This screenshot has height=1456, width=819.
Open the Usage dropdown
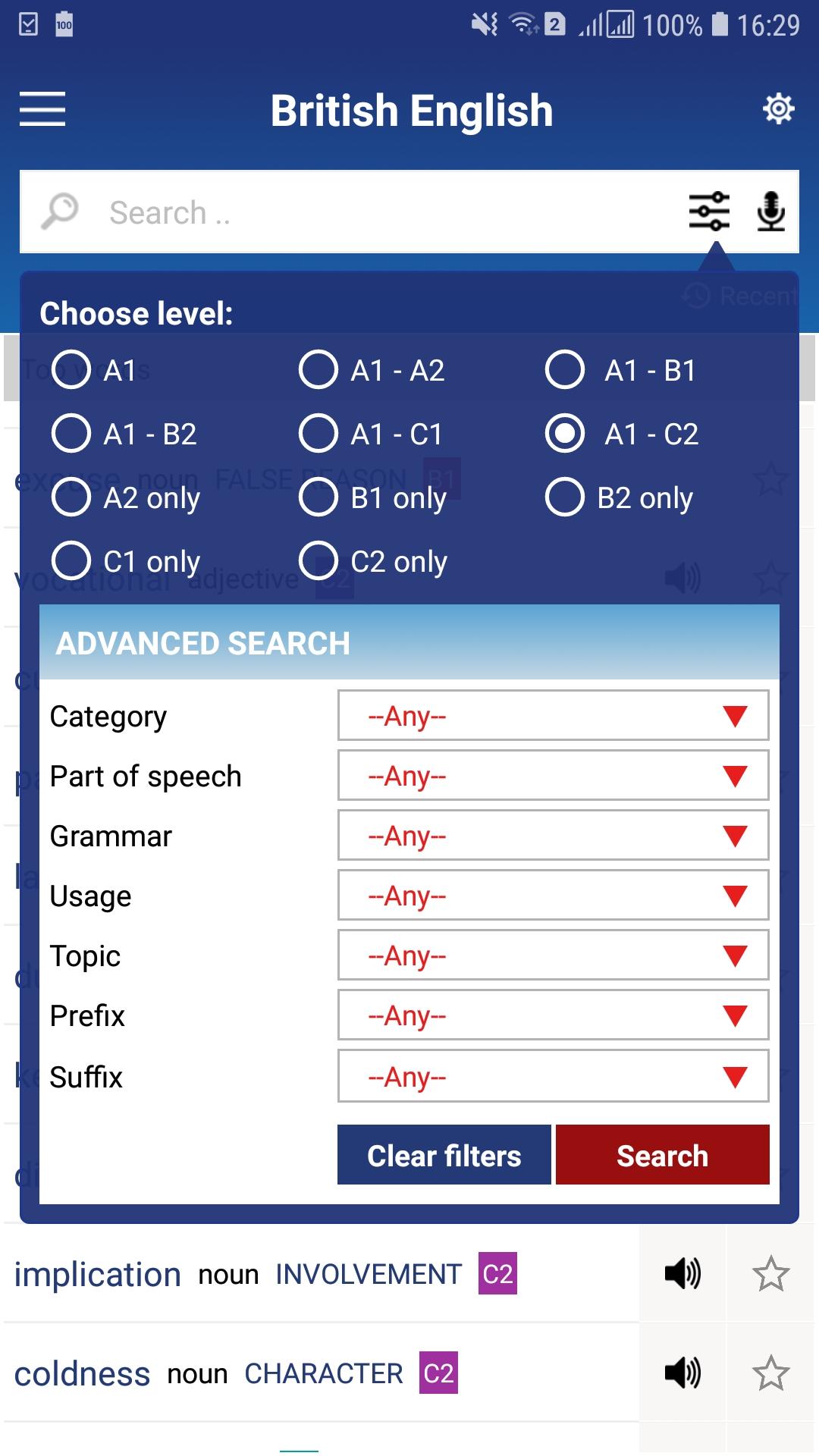point(553,895)
